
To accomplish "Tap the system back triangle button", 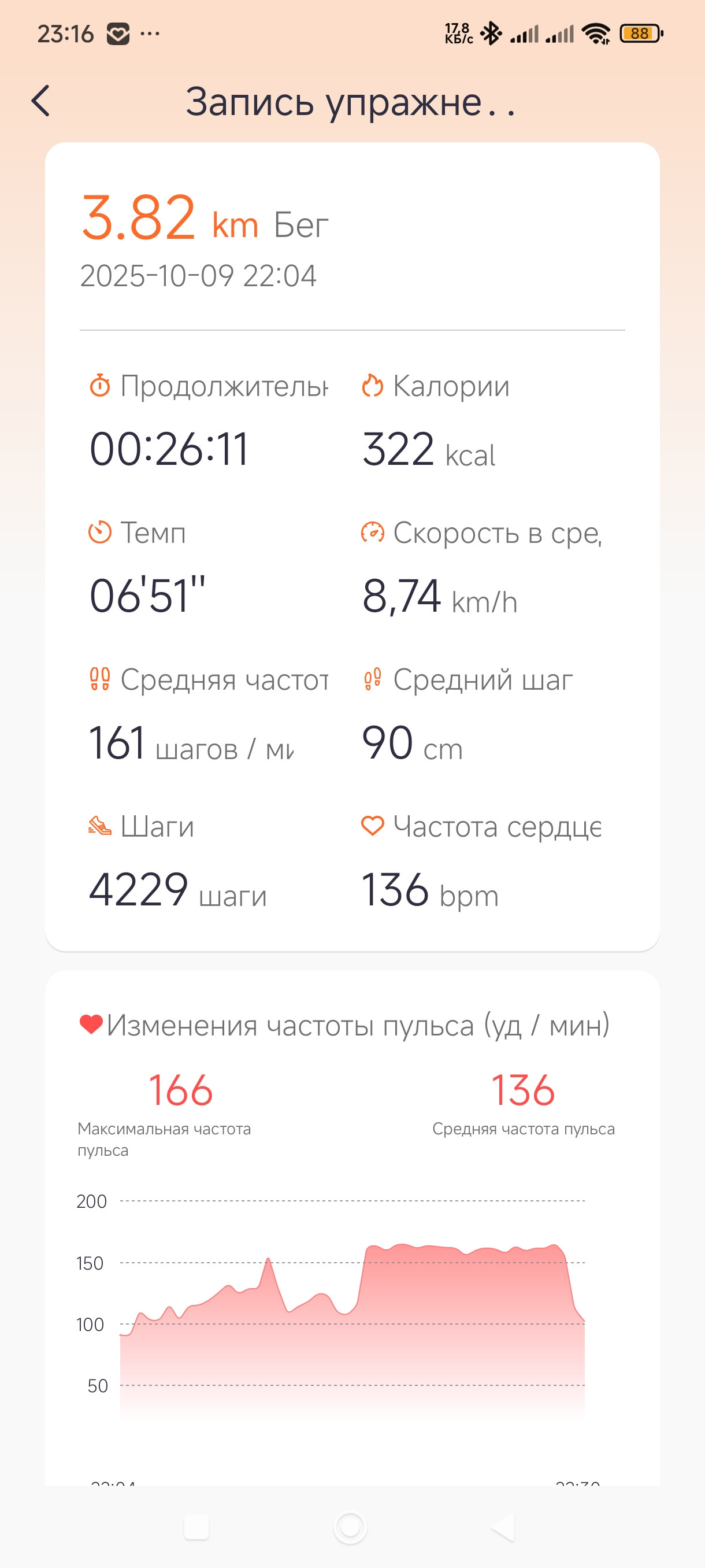I will tap(503, 1526).
